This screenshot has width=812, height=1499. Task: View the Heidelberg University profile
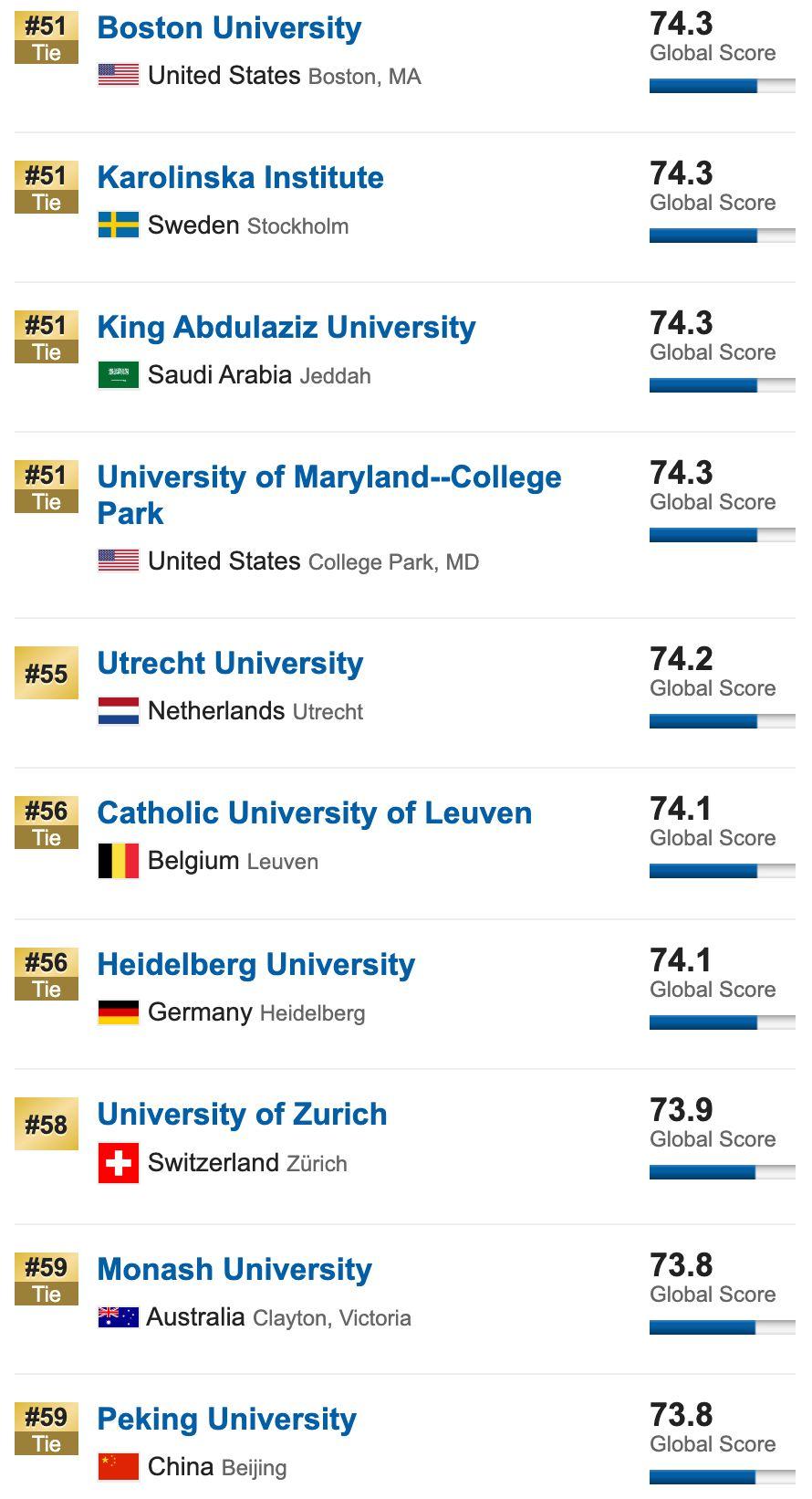coord(255,964)
